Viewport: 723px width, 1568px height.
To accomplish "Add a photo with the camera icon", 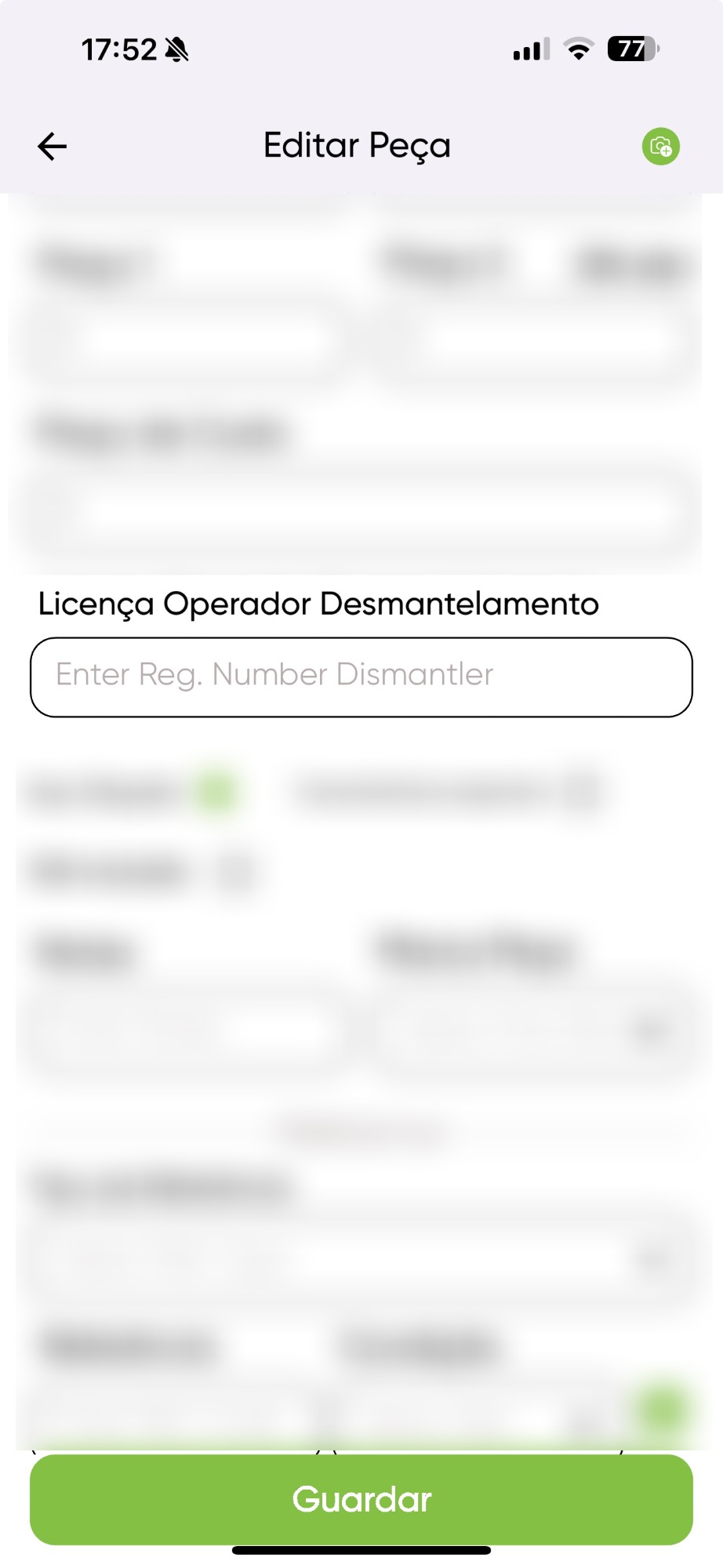I will pos(660,147).
